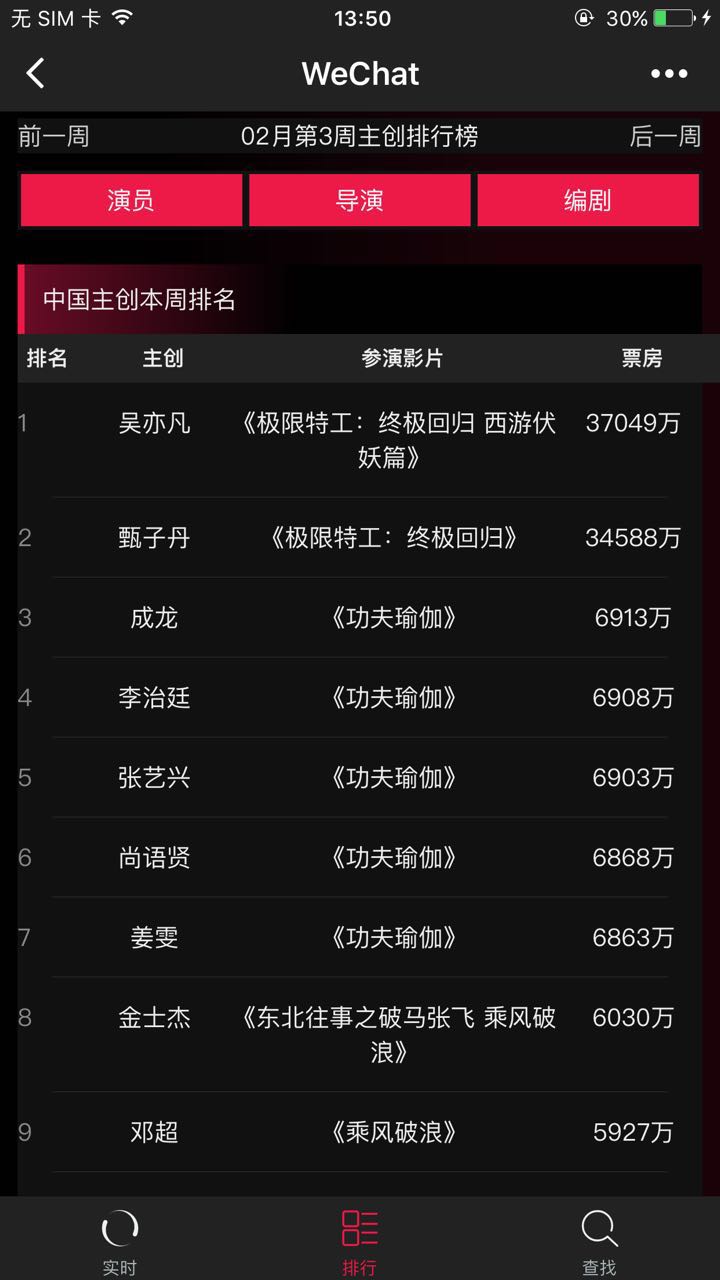Open the three-dot overflow menu
This screenshot has height=1280, width=720.
click(x=668, y=73)
